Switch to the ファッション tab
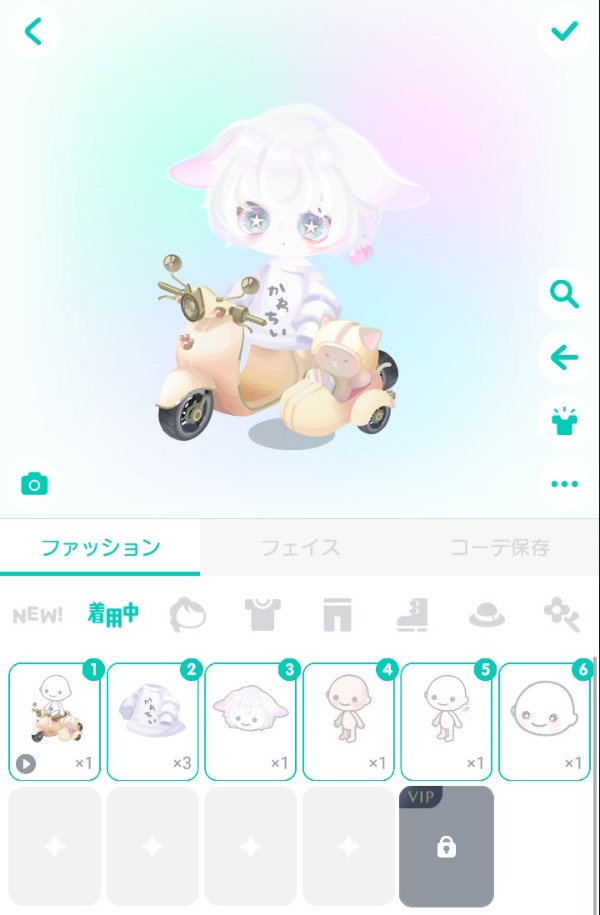Screen dimensions: 600x915 pos(100,547)
